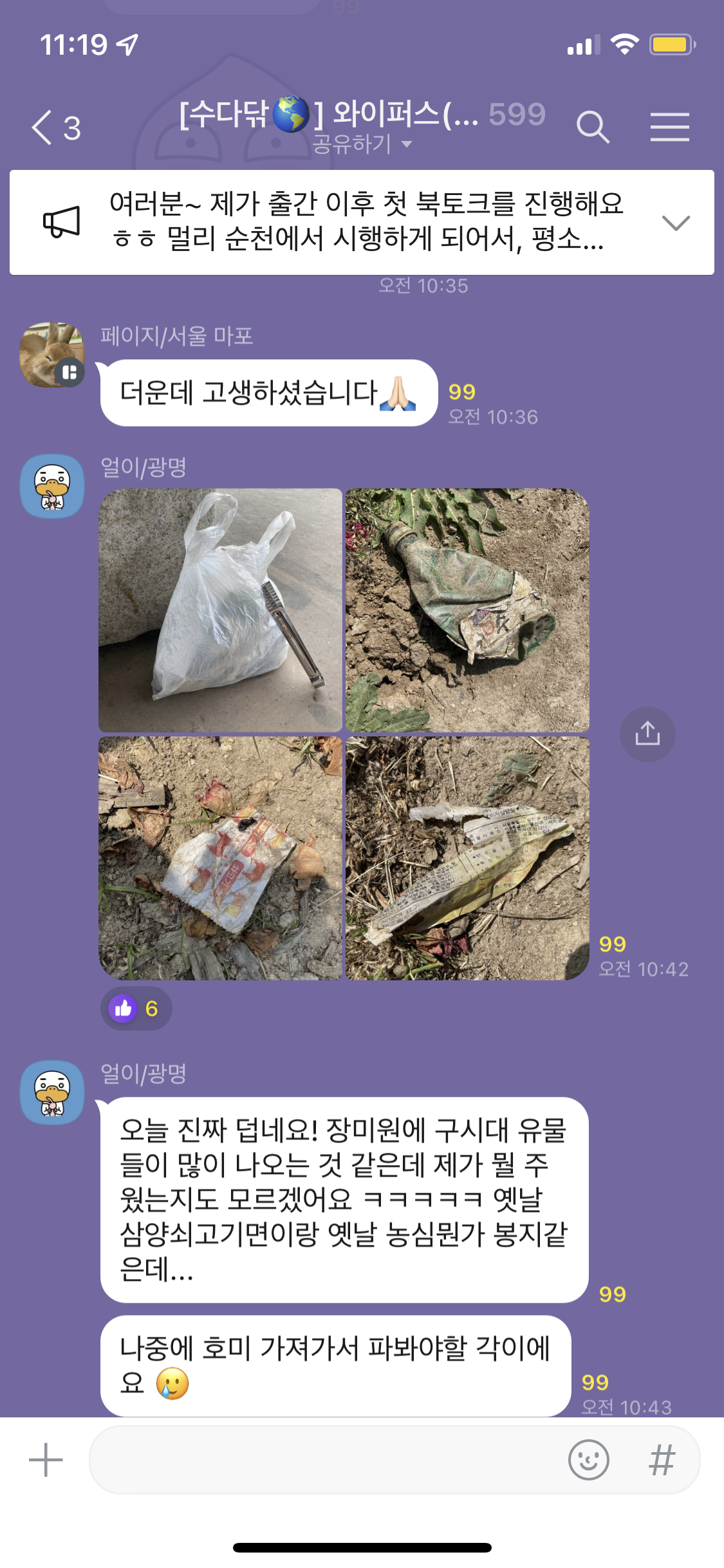This screenshot has width=724, height=1568.
Task: Open the chat room hamburger menu
Action: click(669, 127)
